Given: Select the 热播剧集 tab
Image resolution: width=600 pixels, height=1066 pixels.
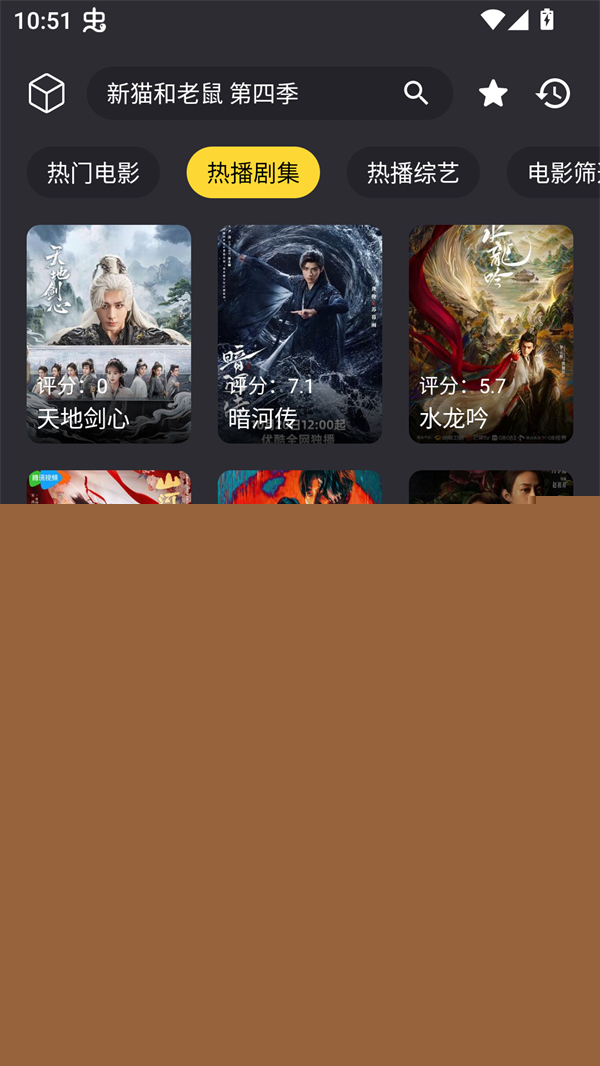Looking at the screenshot, I should tap(253, 172).
